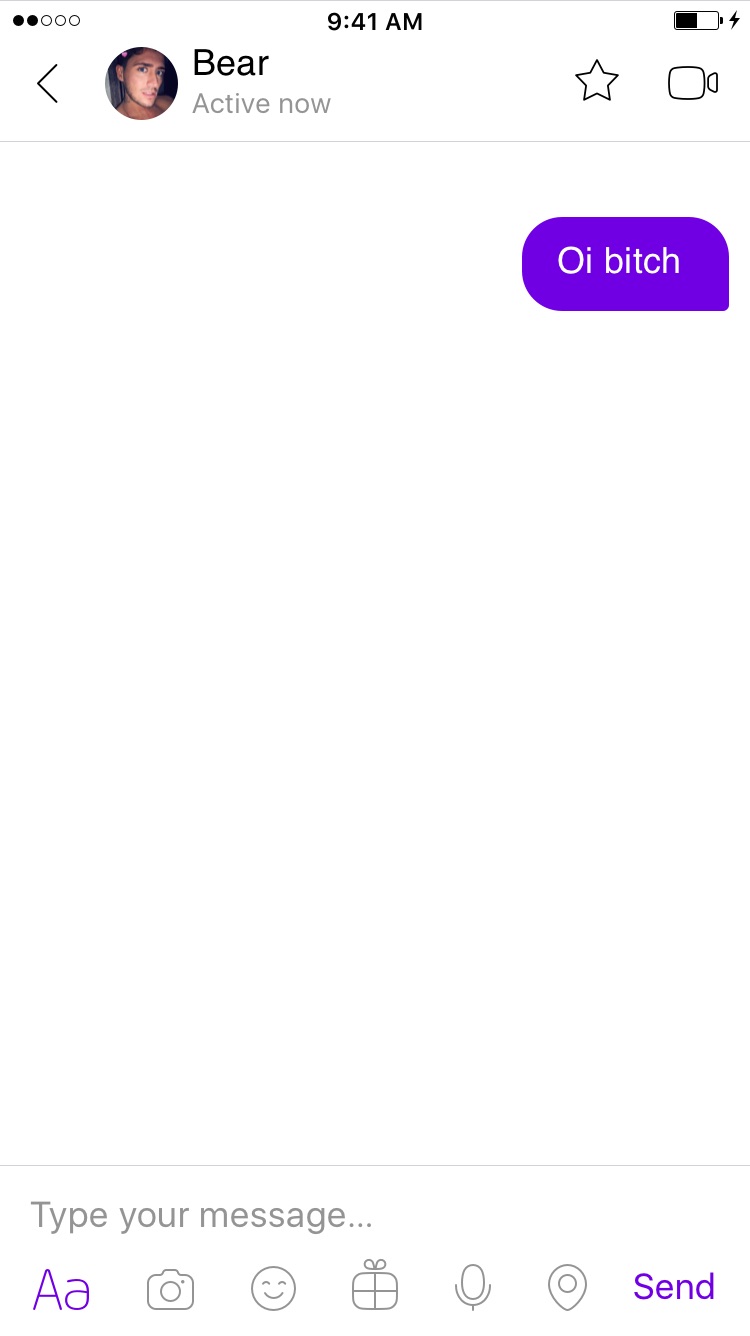Go back using the arrow
Viewport: 750px width, 1336px height.
point(47,83)
